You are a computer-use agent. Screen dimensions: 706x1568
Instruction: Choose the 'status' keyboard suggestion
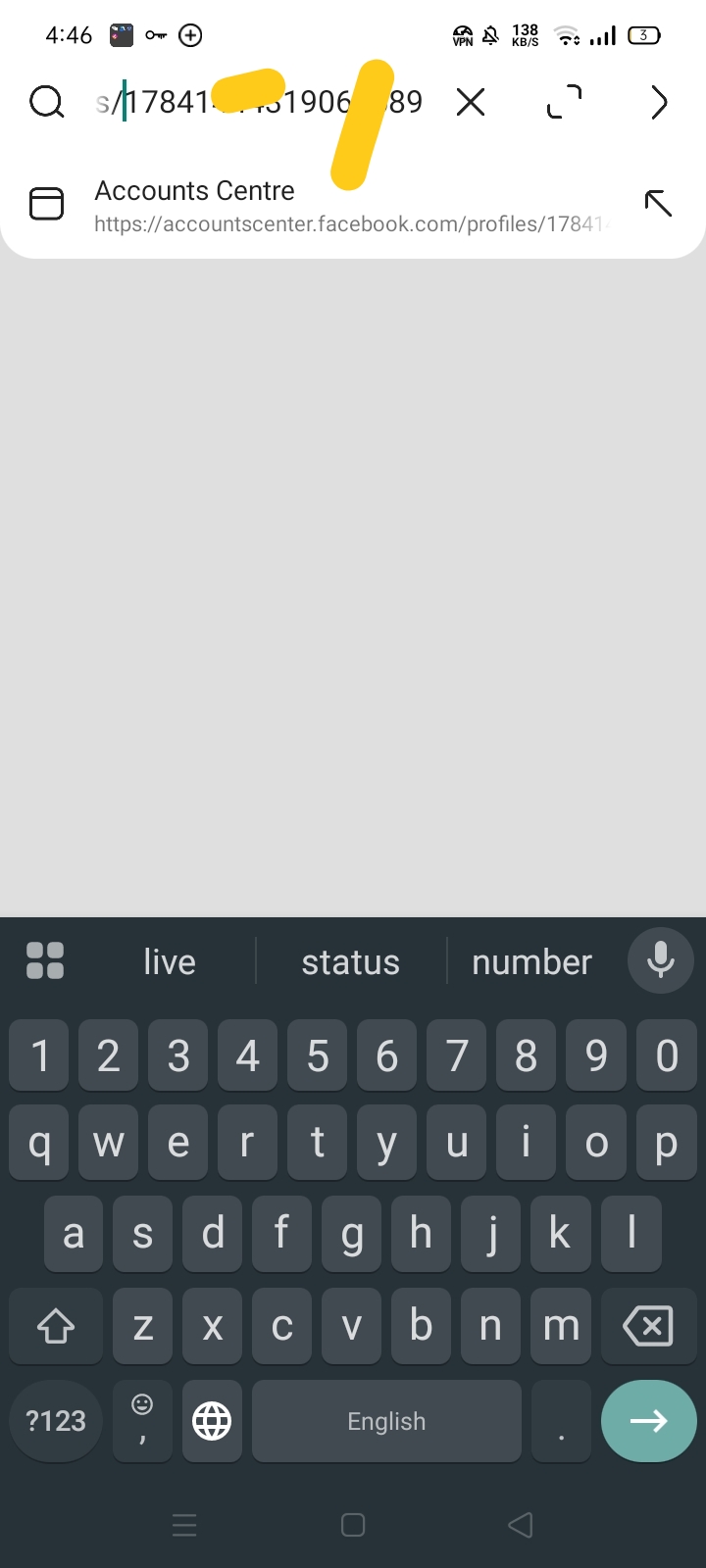click(x=350, y=961)
